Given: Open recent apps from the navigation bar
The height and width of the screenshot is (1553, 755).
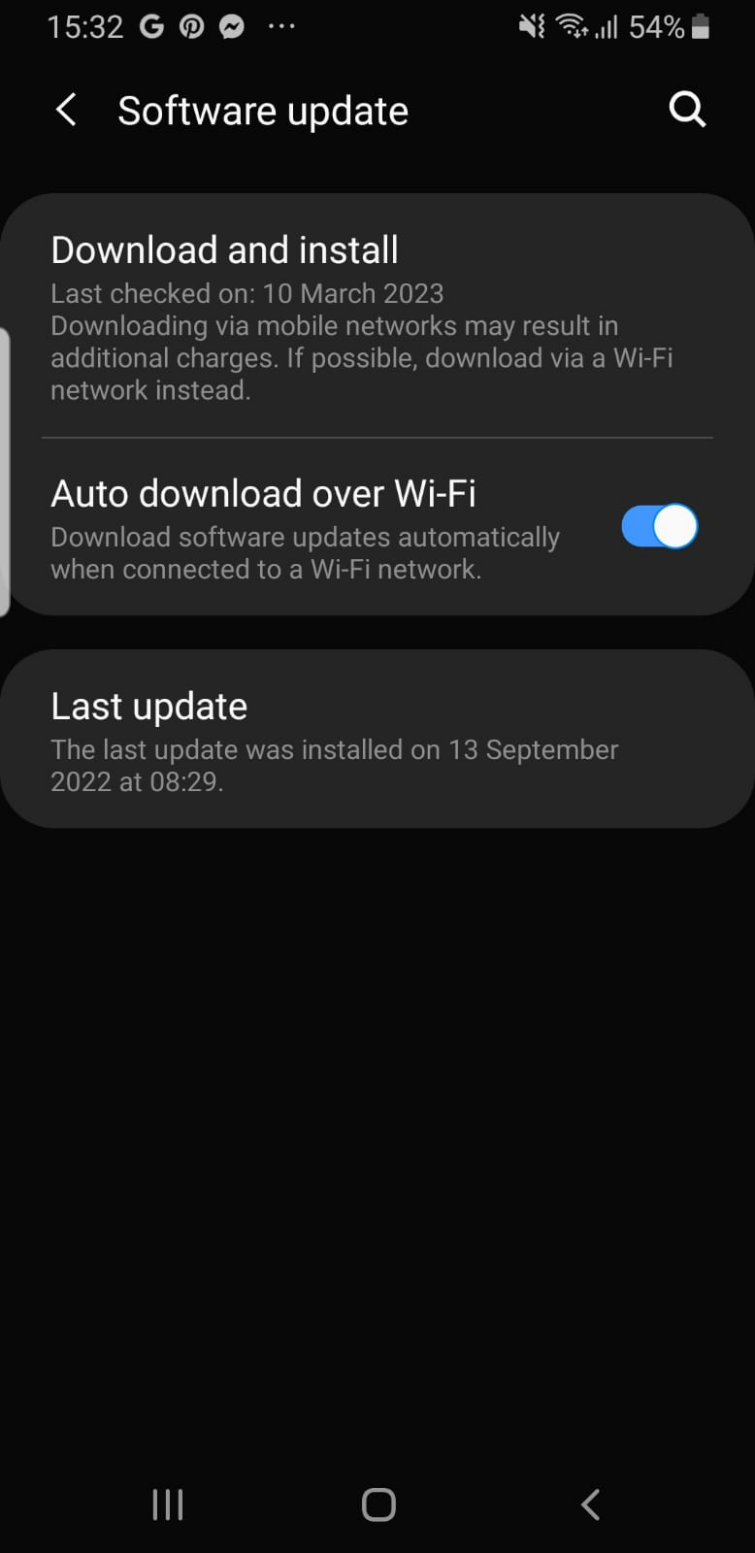Looking at the screenshot, I should 167,1504.
